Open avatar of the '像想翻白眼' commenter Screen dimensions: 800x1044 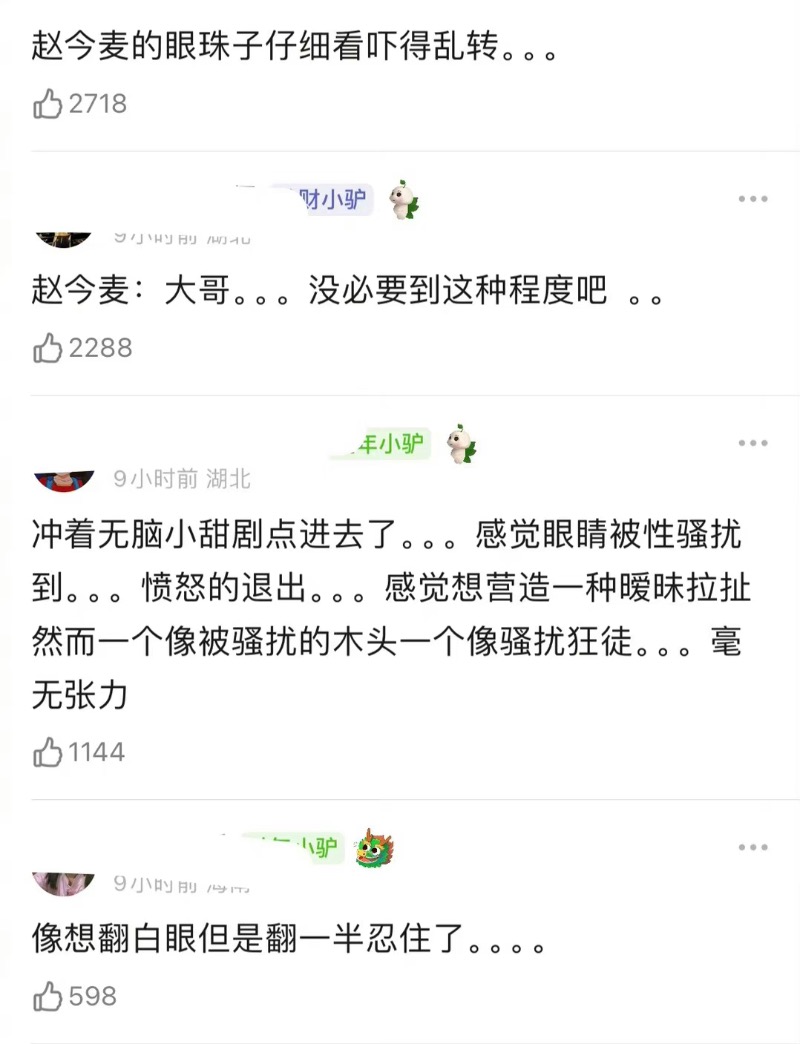pos(64,882)
